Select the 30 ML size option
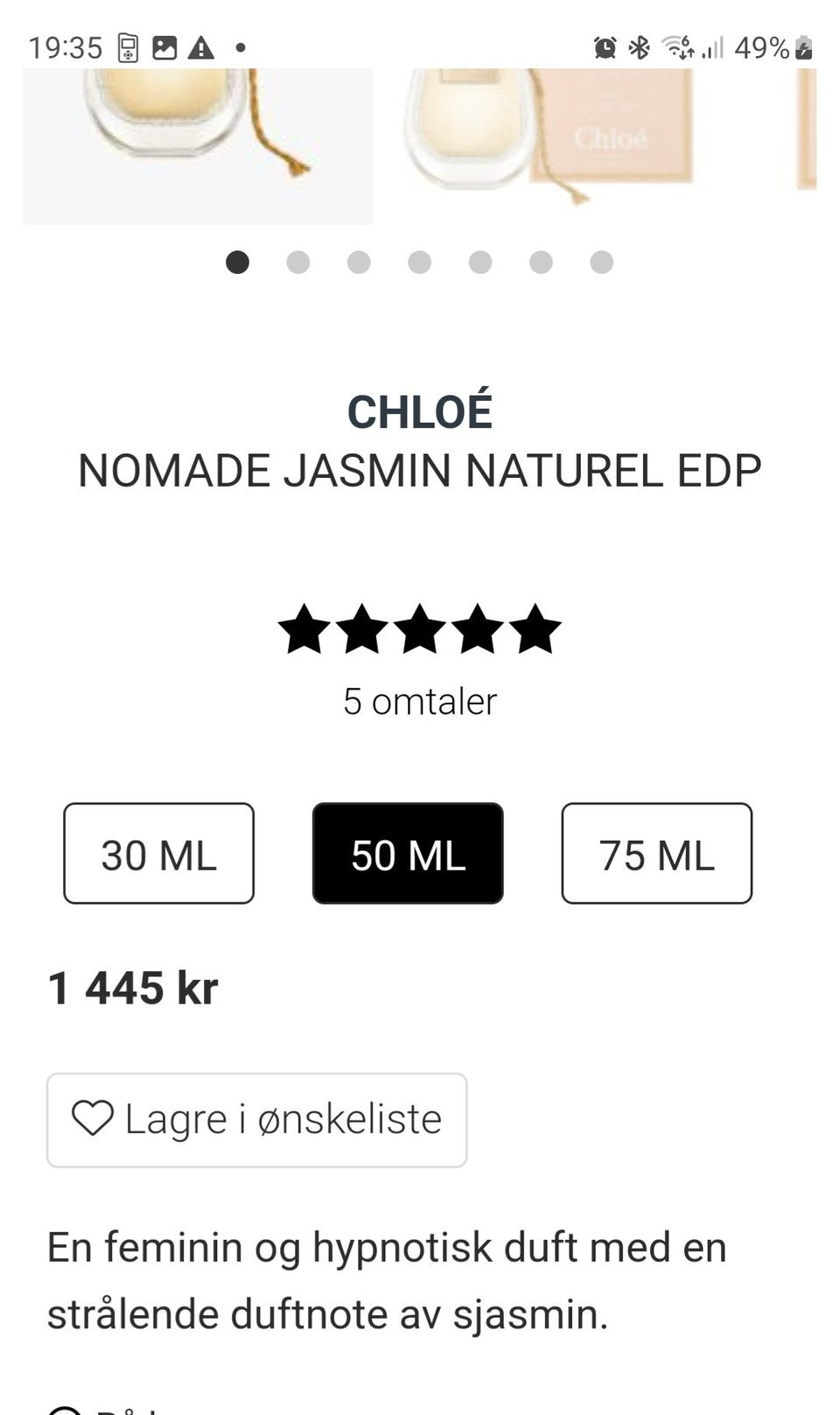This screenshot has height=1415, width=840. (158, 853)
